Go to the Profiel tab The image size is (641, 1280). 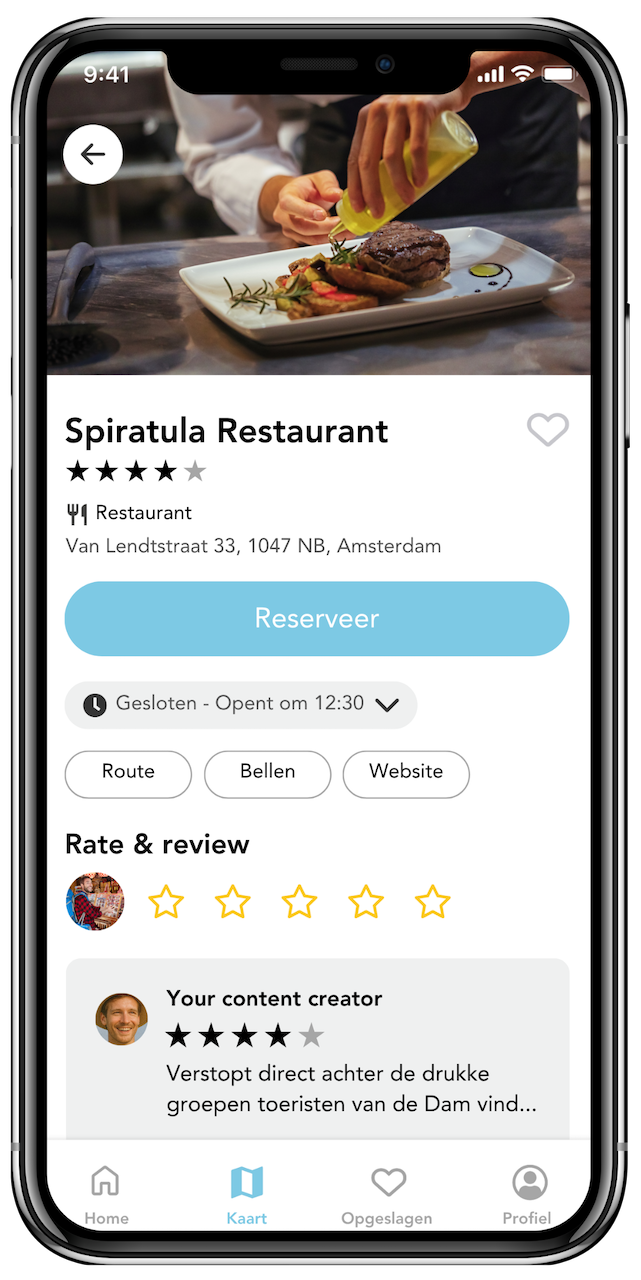[x=528, y=1194]
